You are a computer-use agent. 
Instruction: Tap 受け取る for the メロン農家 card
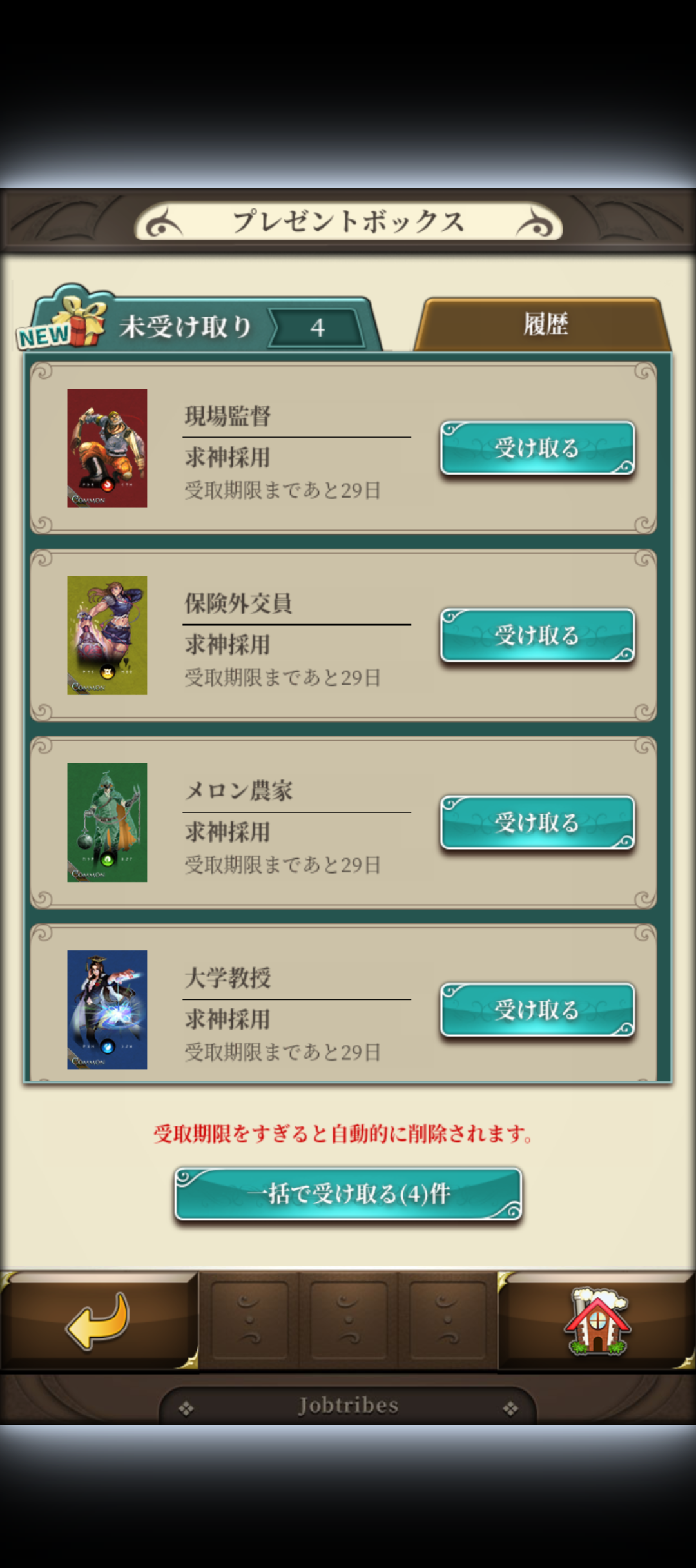pyautogui.click(x=537, y=823)
